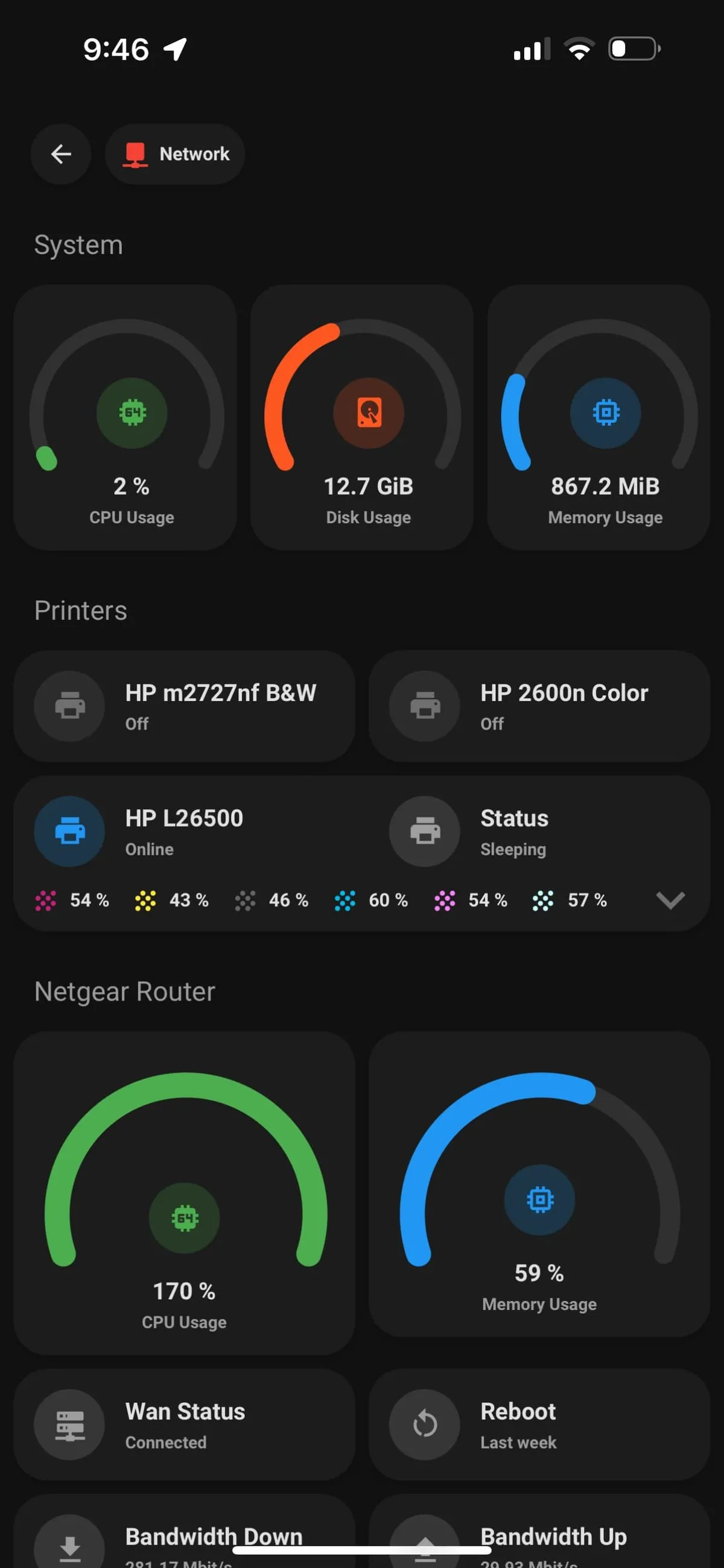Select the CPU Usage chip icon

click(132, 413)
